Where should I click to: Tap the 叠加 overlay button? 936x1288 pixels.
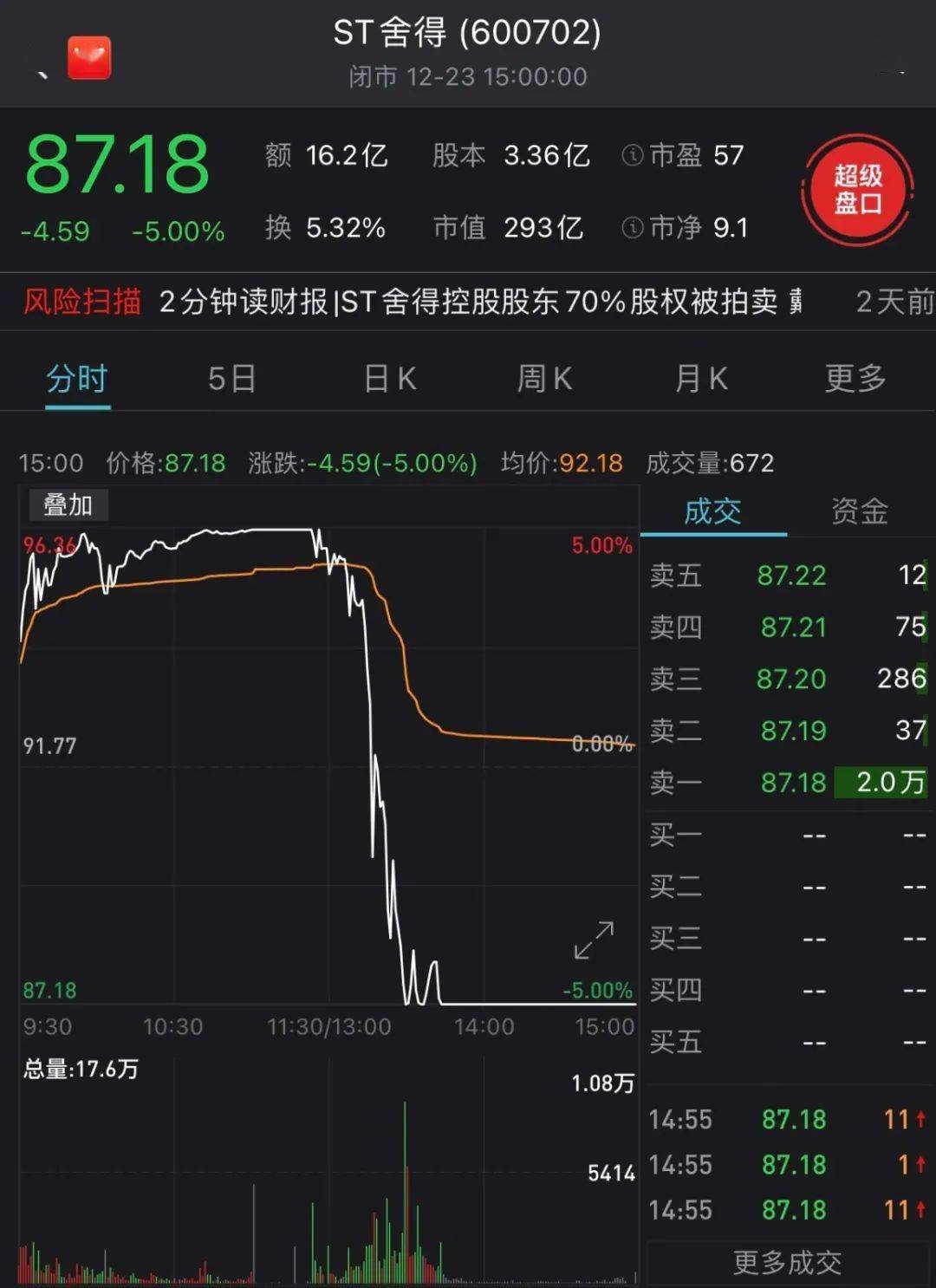pos(68,504)
